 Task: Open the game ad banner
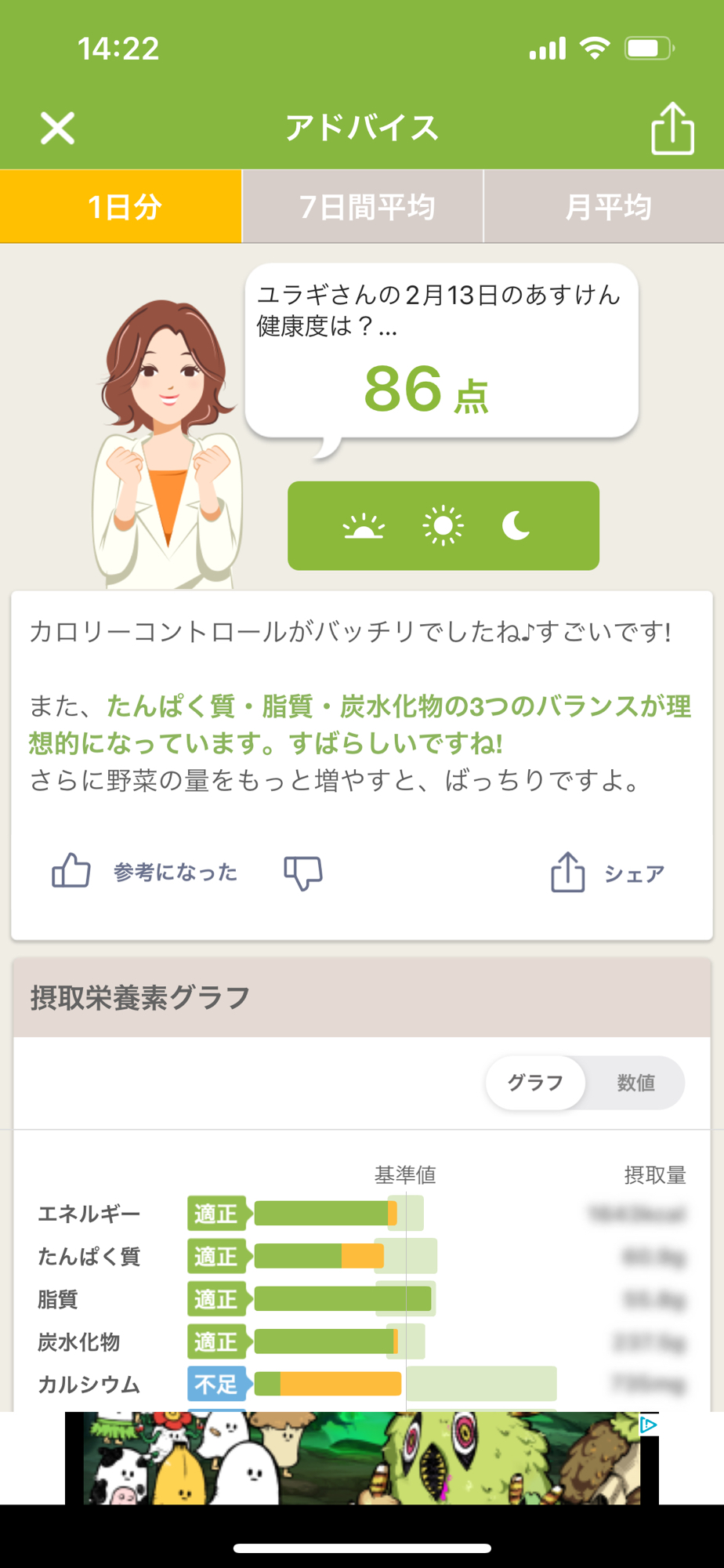click(353, 1458)
